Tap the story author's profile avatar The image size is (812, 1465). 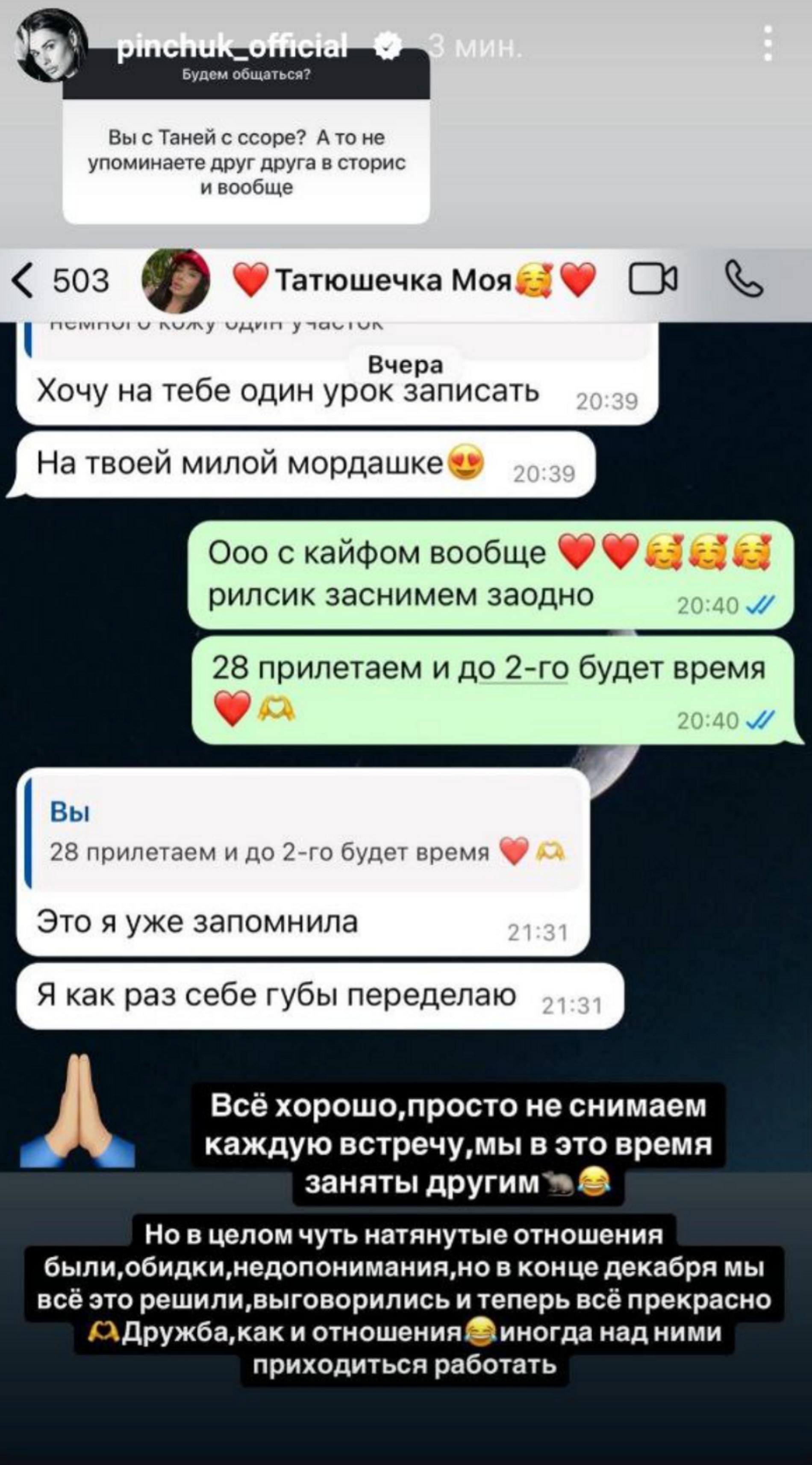(50, 46)
